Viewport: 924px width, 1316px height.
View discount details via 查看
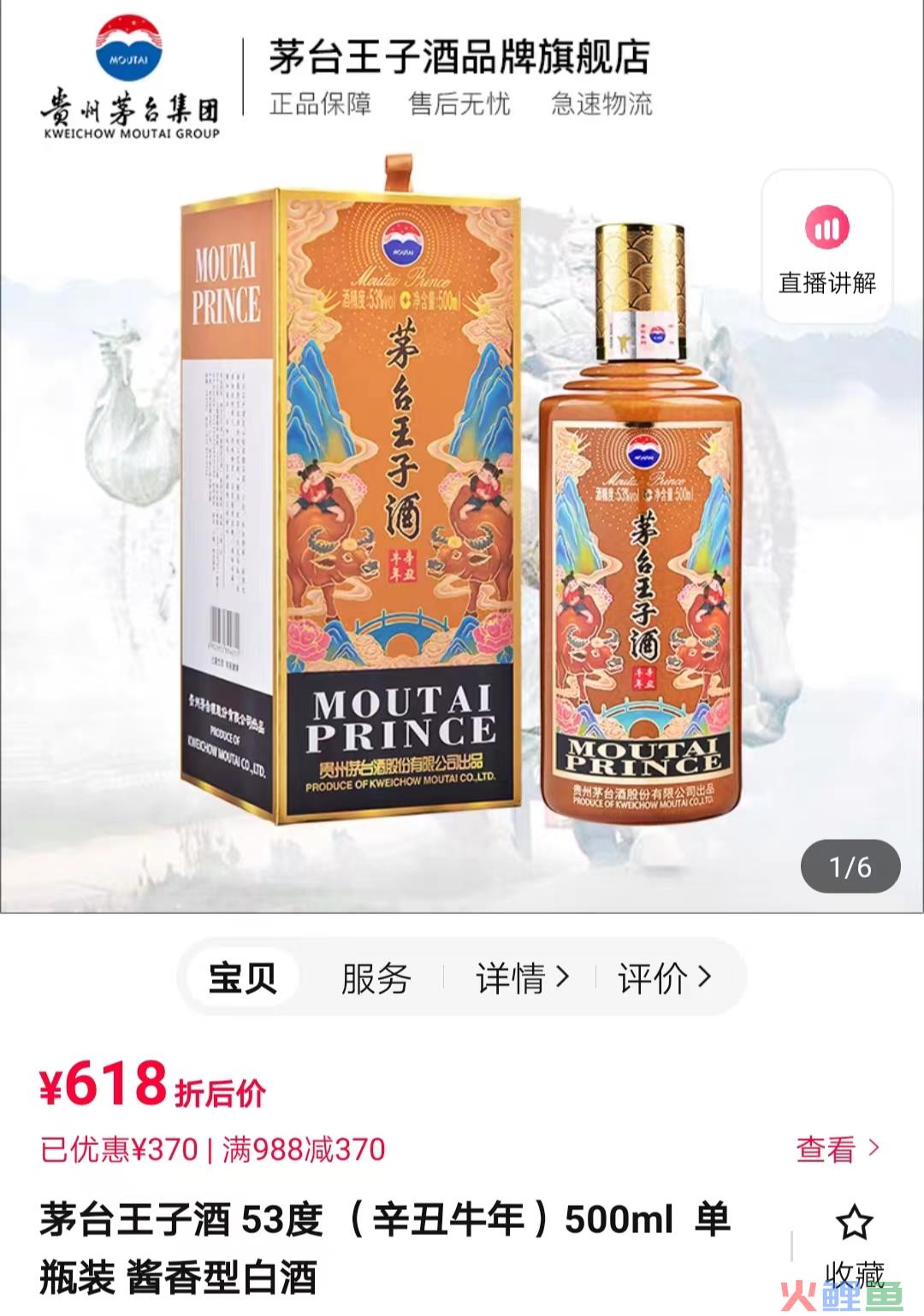836,1148
